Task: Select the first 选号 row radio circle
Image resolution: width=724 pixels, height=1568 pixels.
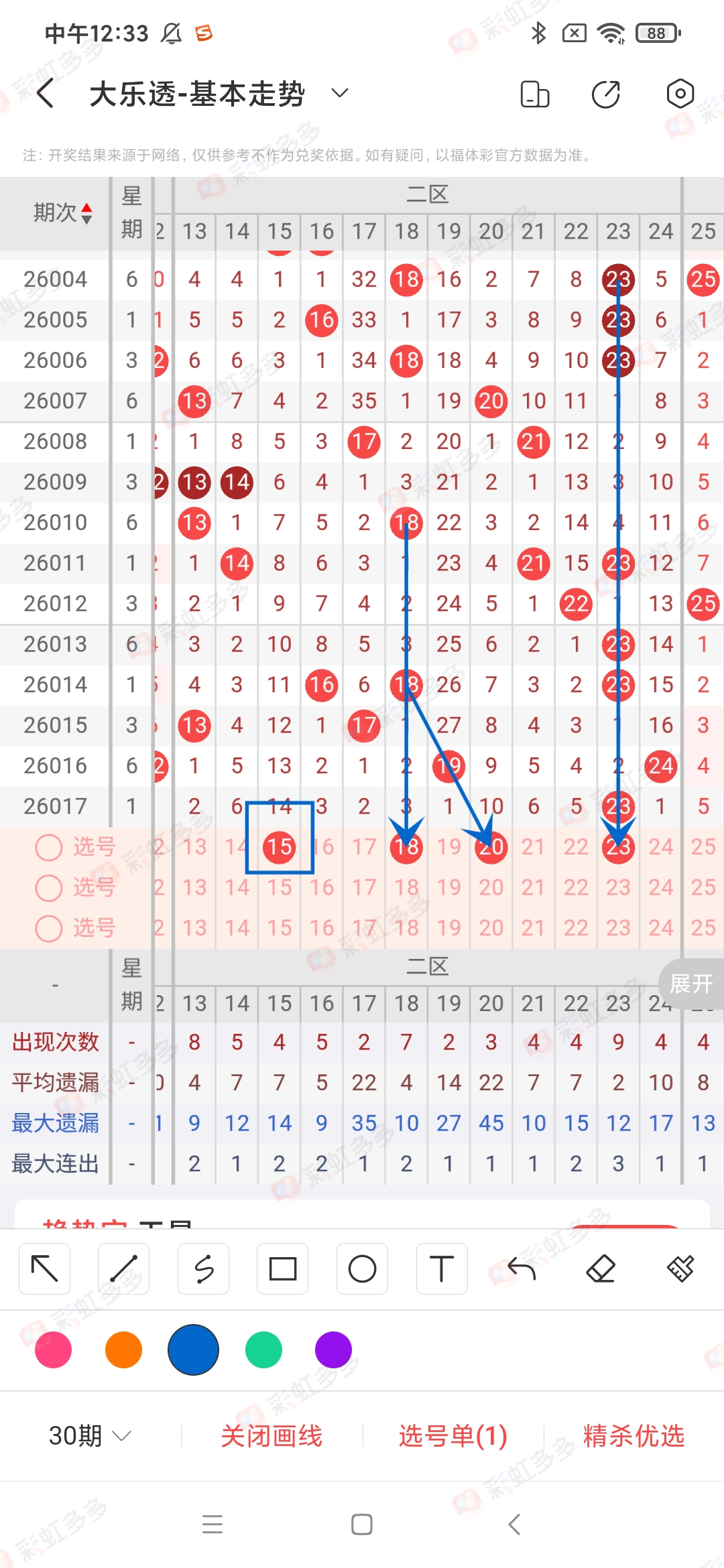Action: [48, 846]
